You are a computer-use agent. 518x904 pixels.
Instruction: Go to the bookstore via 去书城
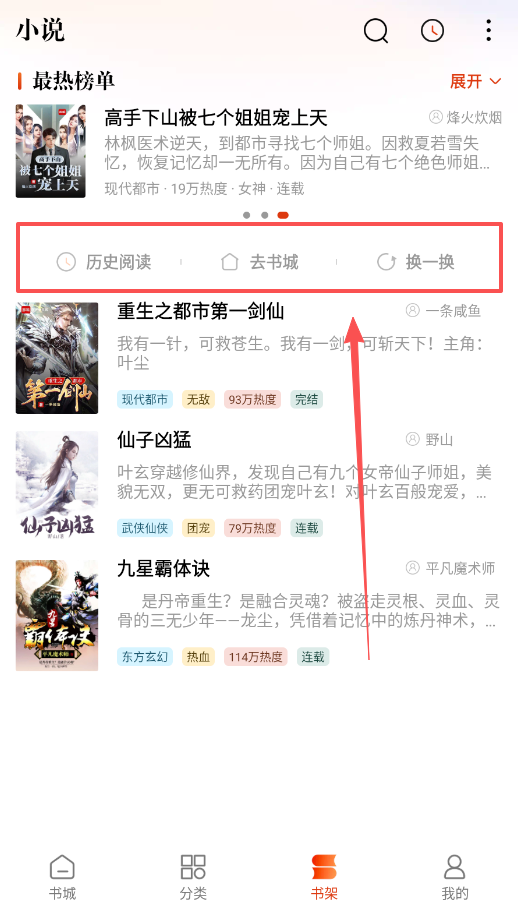(260, 262)
